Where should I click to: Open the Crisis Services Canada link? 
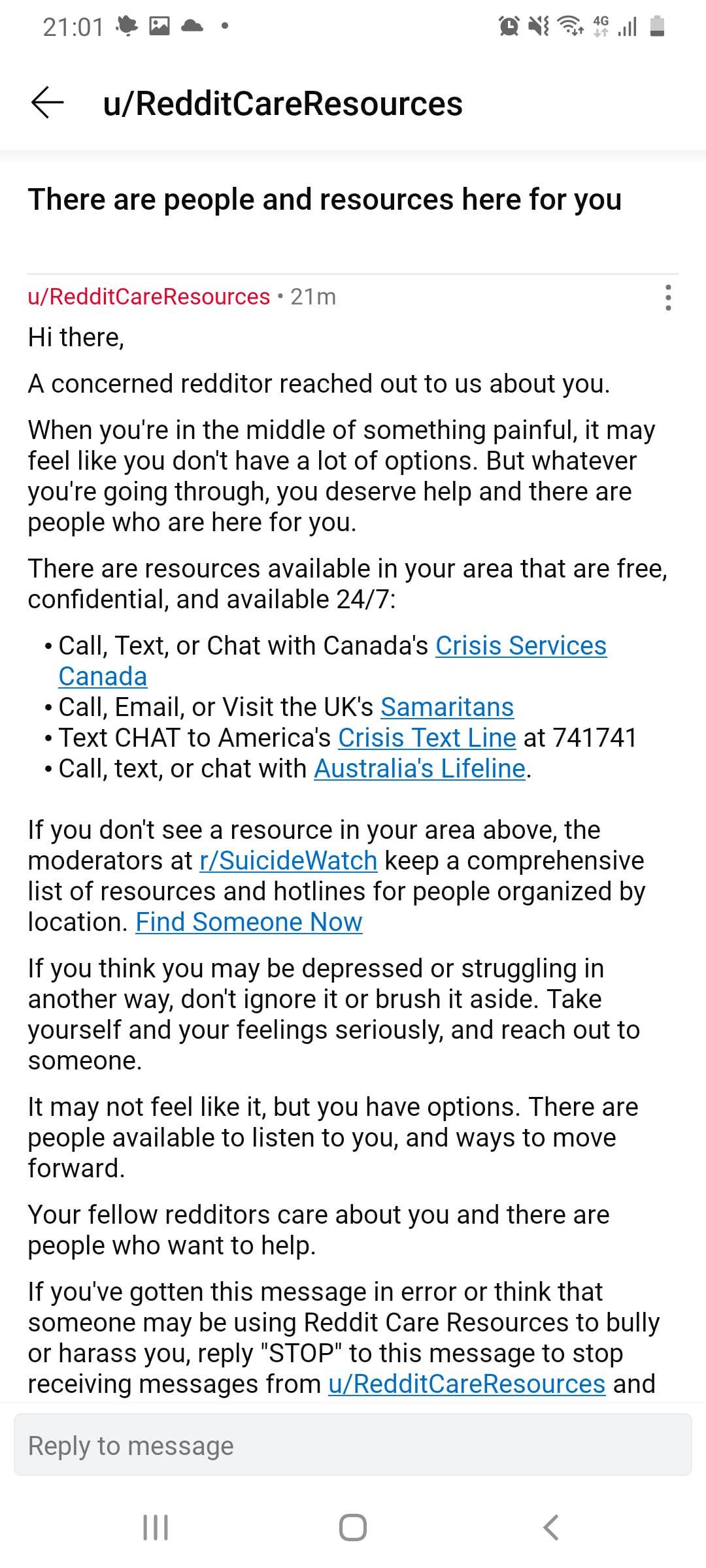[521, 645]
